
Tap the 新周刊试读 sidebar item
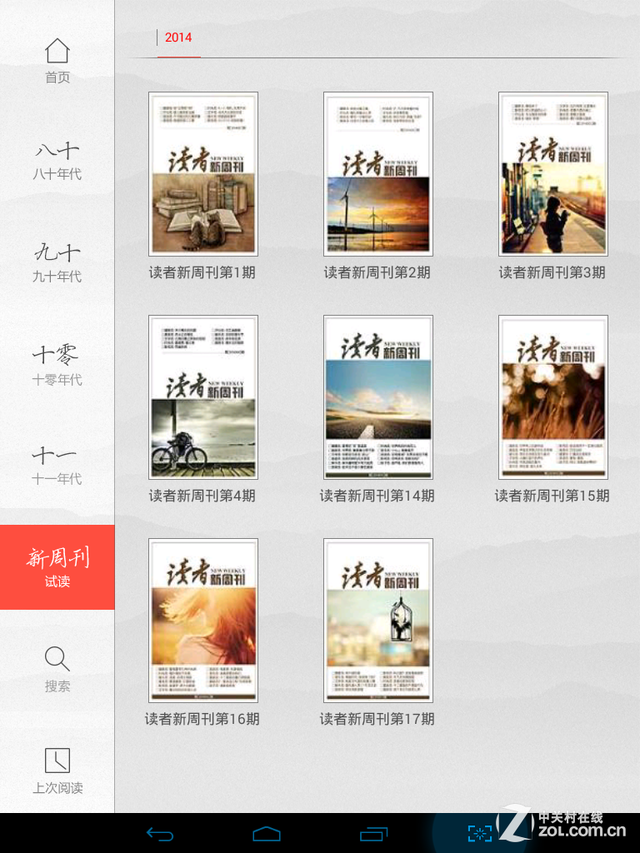[x=57, y=567]
